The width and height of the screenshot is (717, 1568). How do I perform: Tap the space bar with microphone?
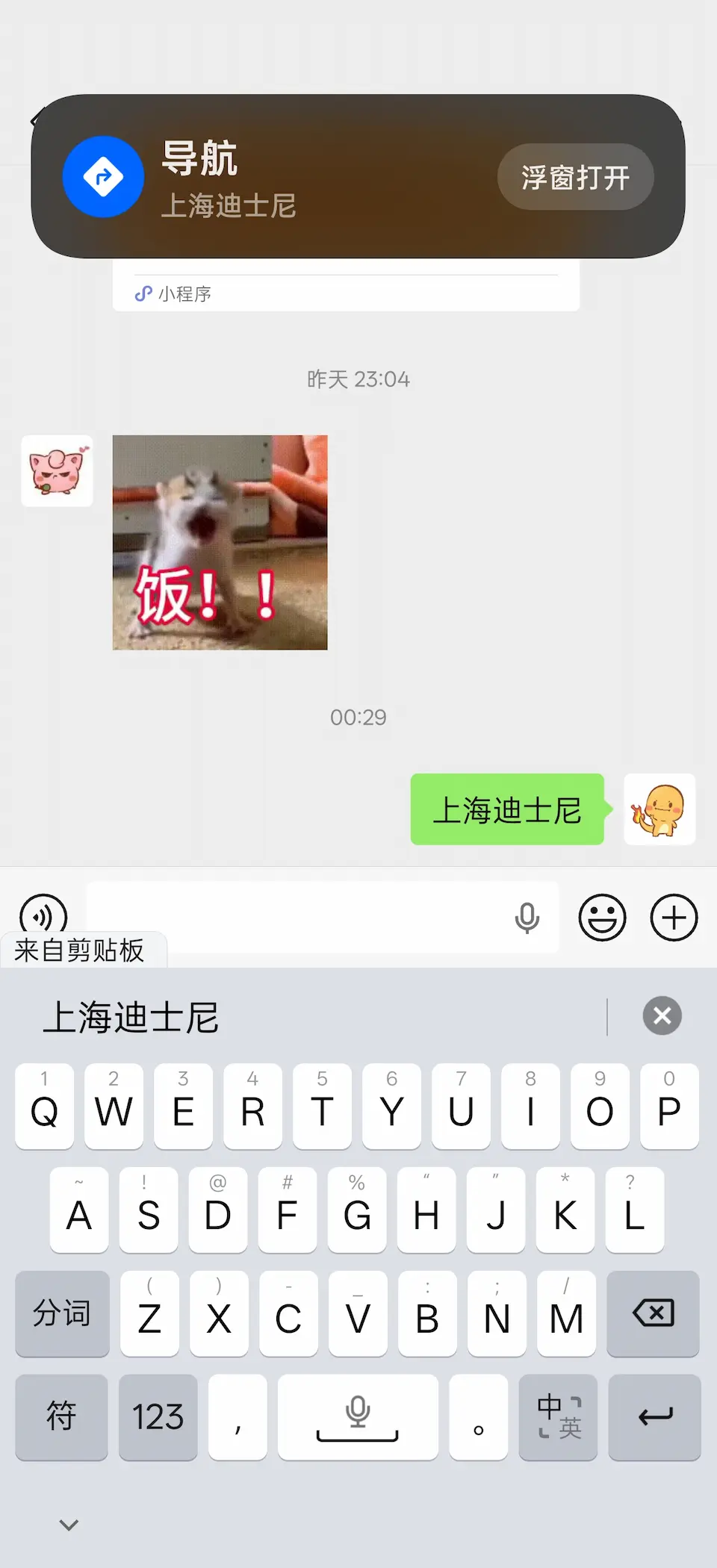[358, 1416]
